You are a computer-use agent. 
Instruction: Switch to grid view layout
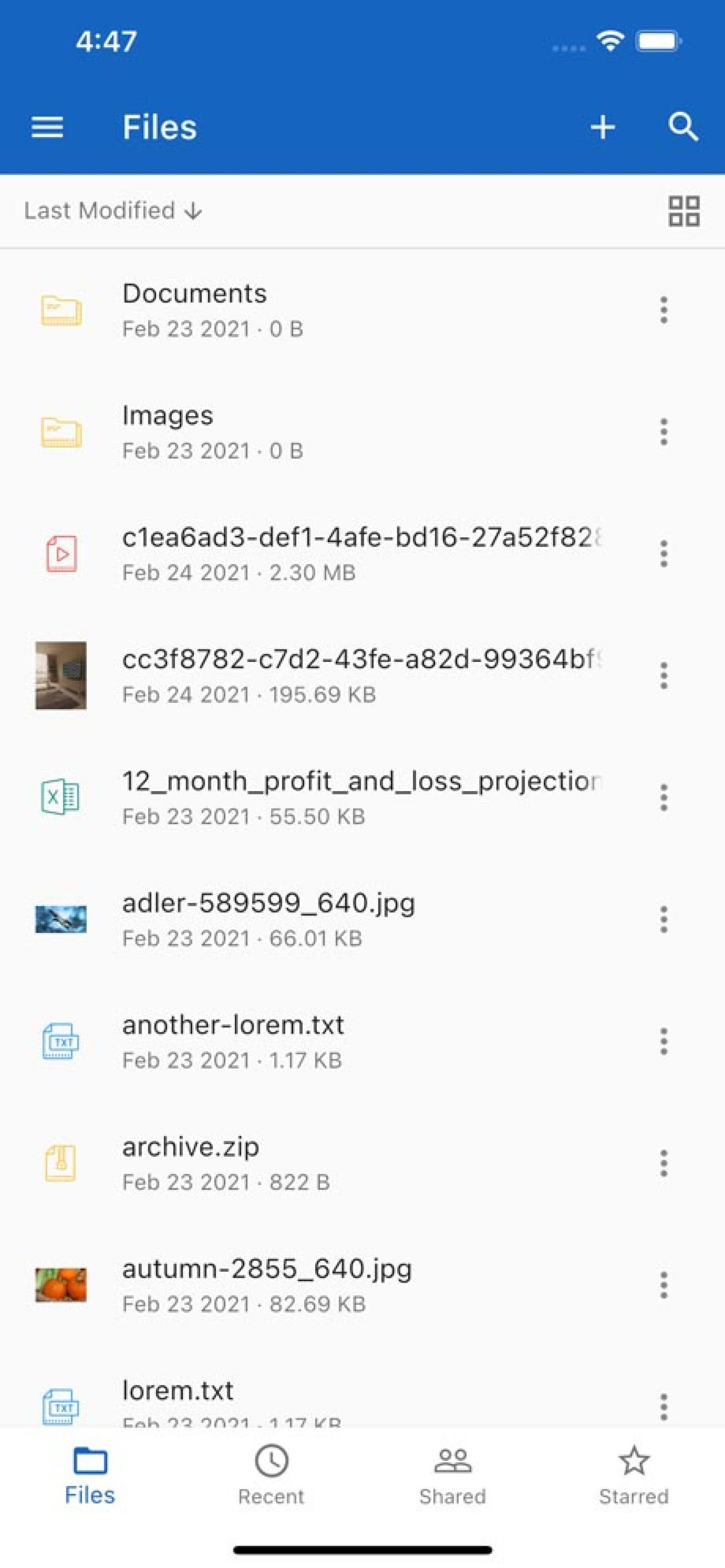[684, 211]
